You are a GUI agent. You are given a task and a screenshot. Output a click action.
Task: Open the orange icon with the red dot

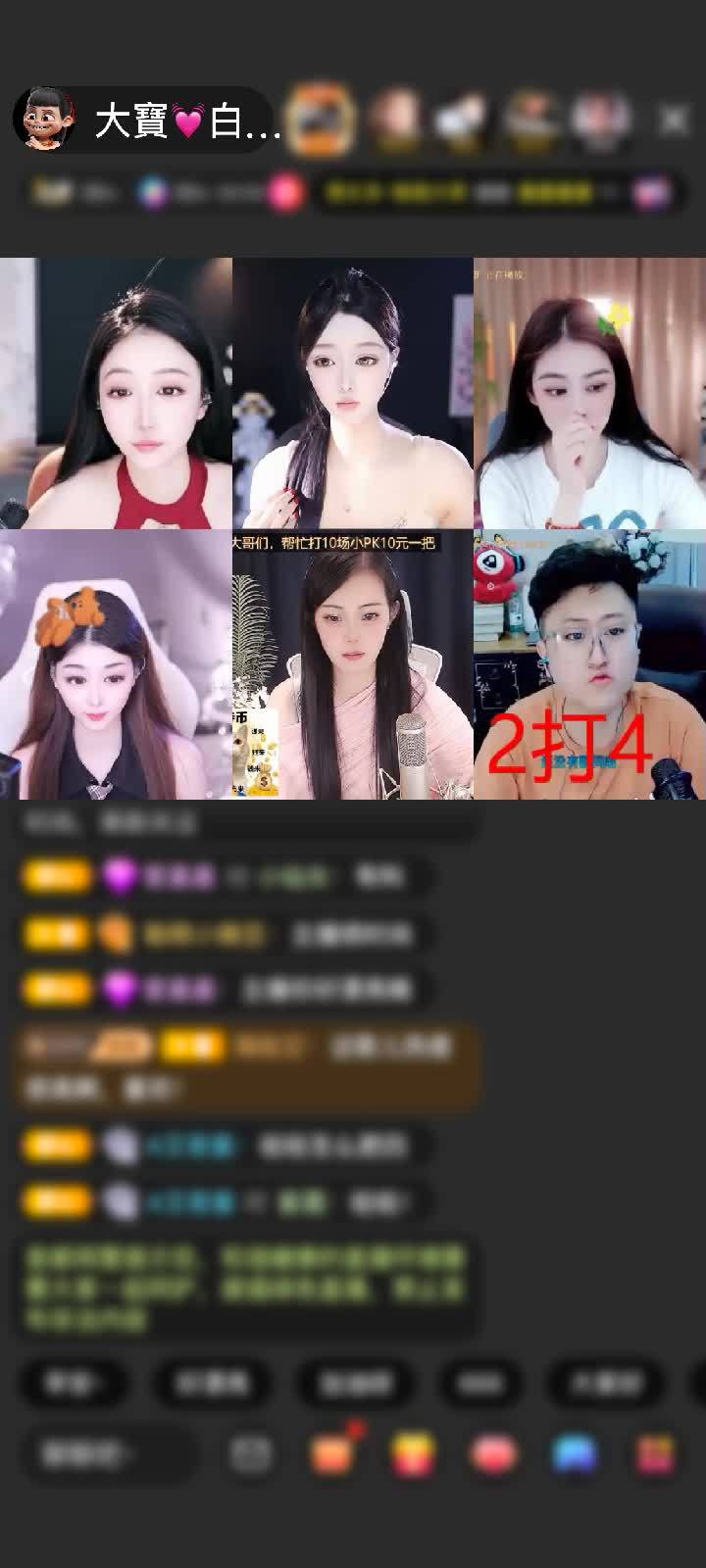(x=332, y=1454)
